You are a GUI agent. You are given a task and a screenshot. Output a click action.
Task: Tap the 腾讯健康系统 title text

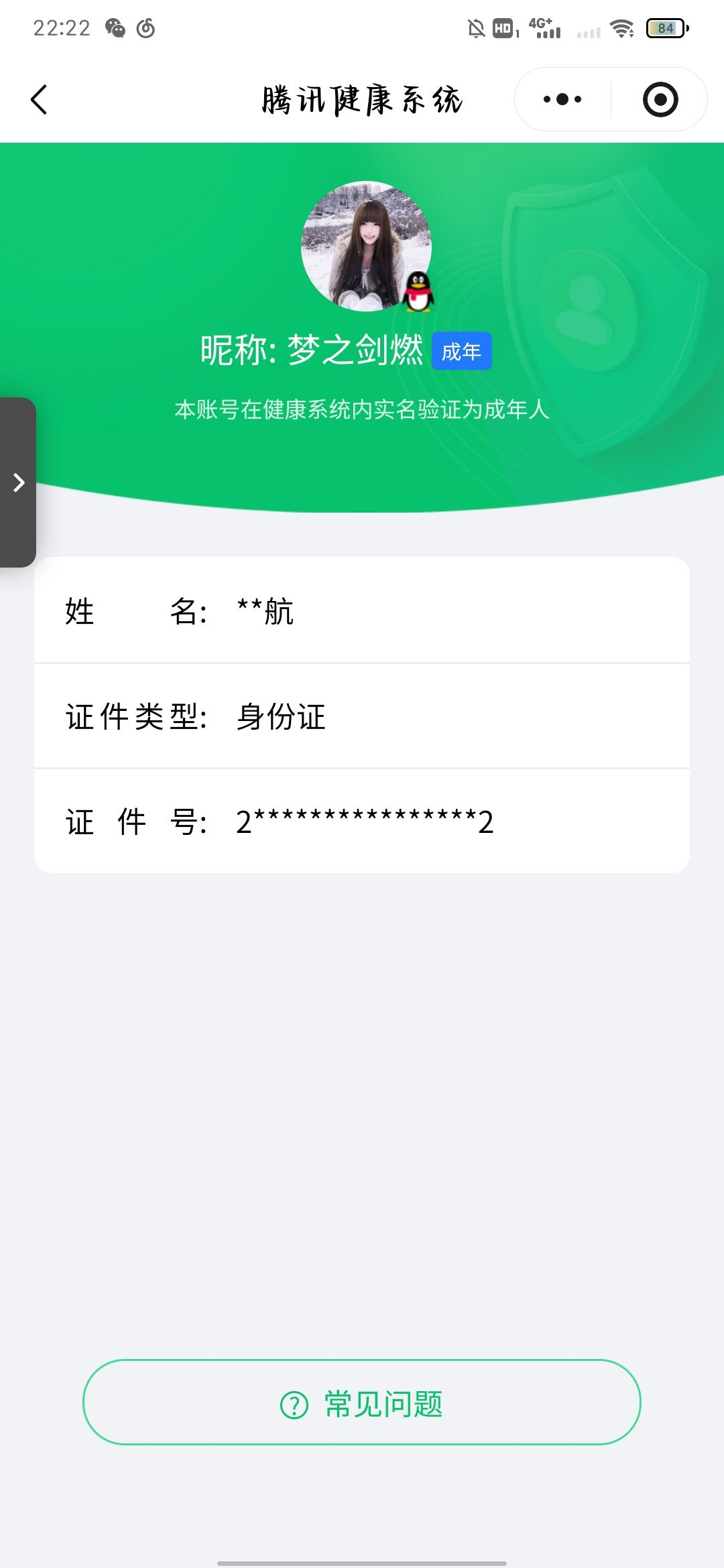click(x=362, y=99)
